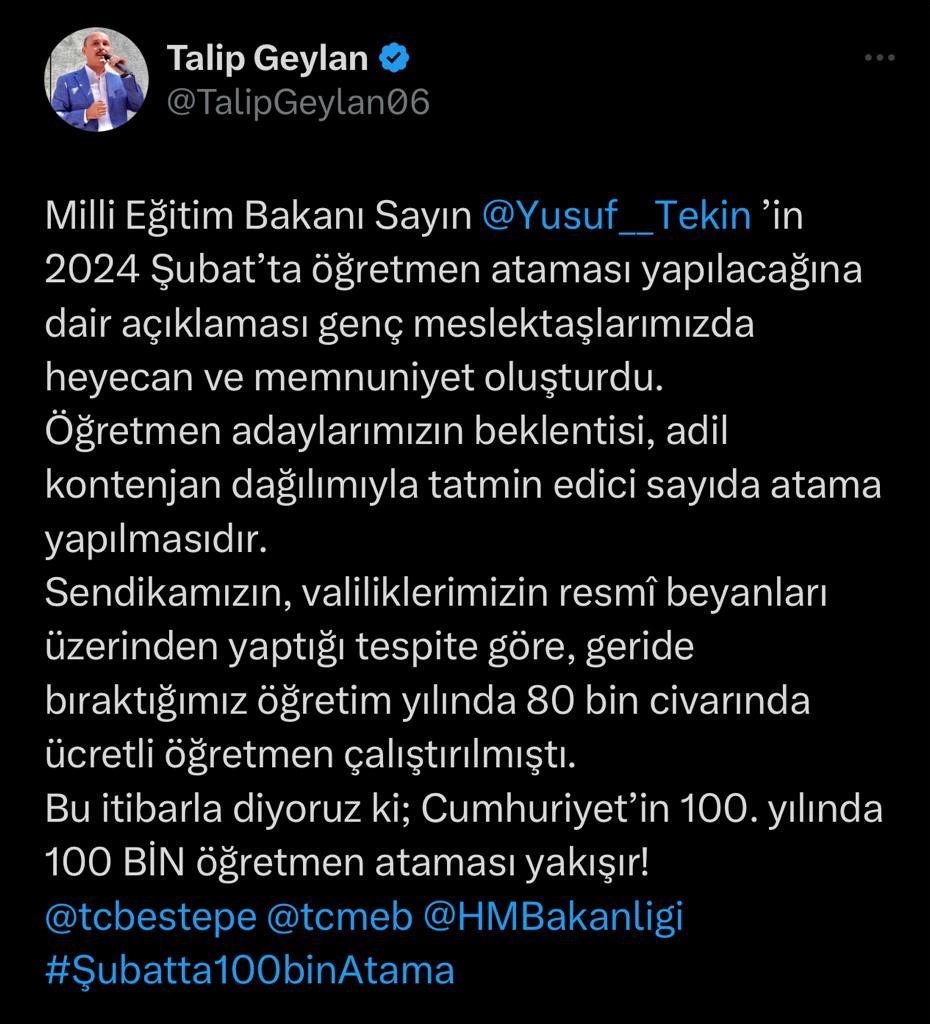
Task: Open the @Yusuf__Tekin mention
Action: pyautogui.click(x=616, y=216)
